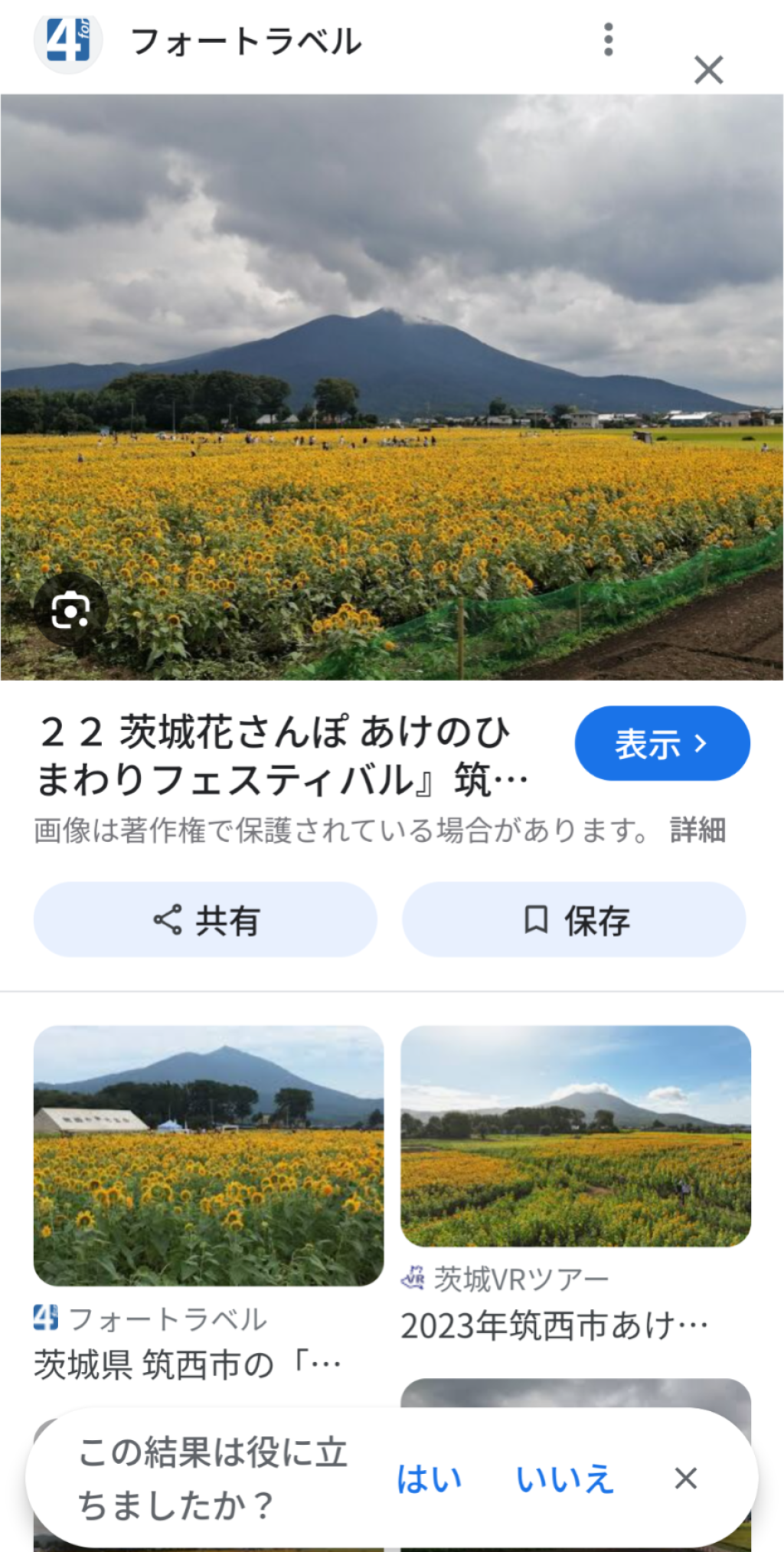Open the three-dot overflow menu
The width and height of the screenshot is (784, 1552).
(609, 39)
